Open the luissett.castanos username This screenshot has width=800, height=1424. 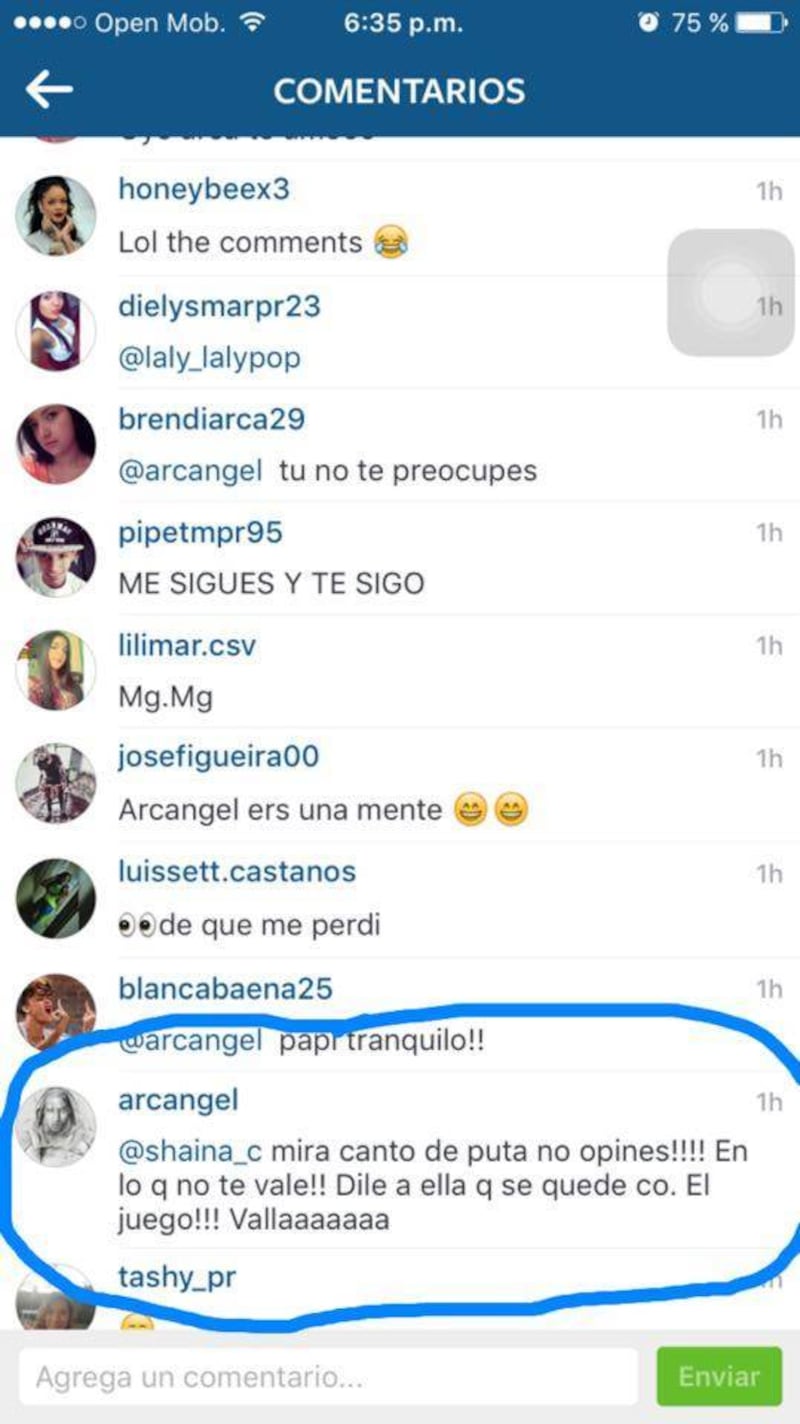pyautogui.click(x=237, y=871)
